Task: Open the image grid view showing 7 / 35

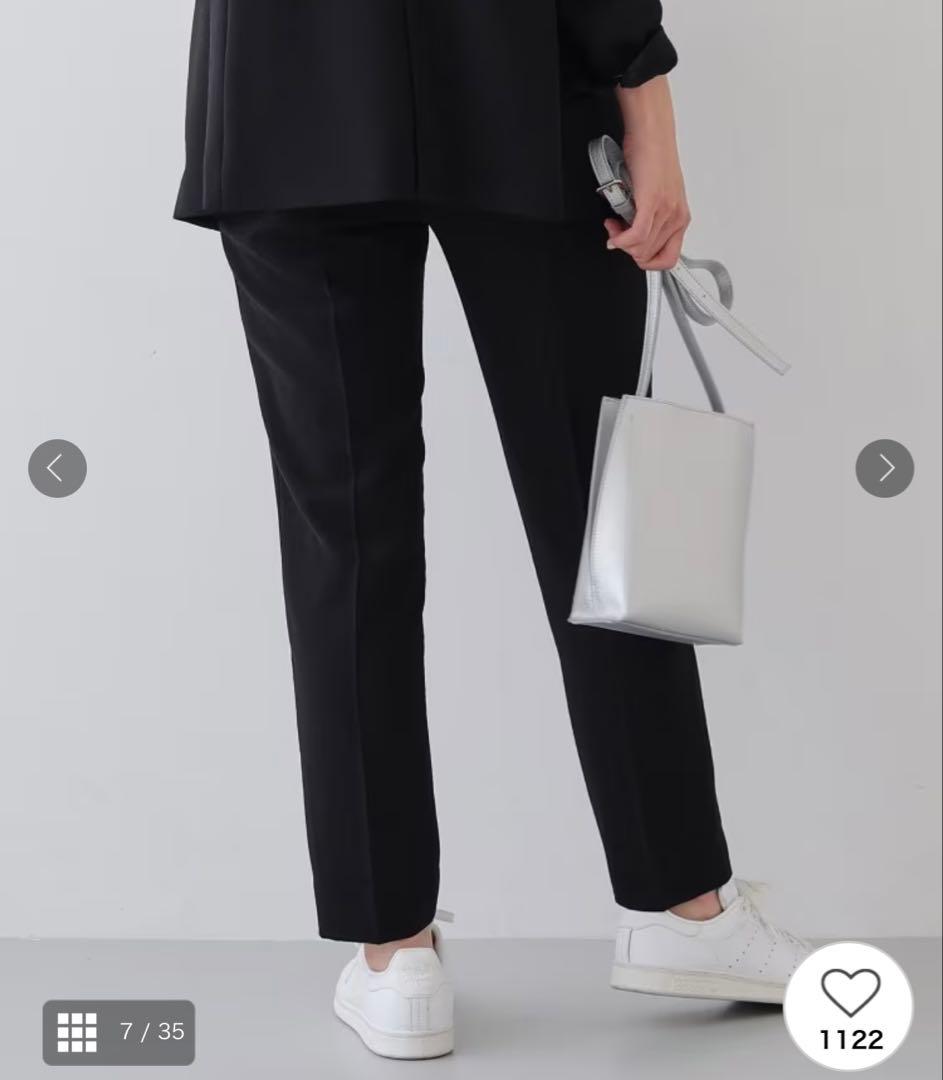Action: coord(119,1032)
